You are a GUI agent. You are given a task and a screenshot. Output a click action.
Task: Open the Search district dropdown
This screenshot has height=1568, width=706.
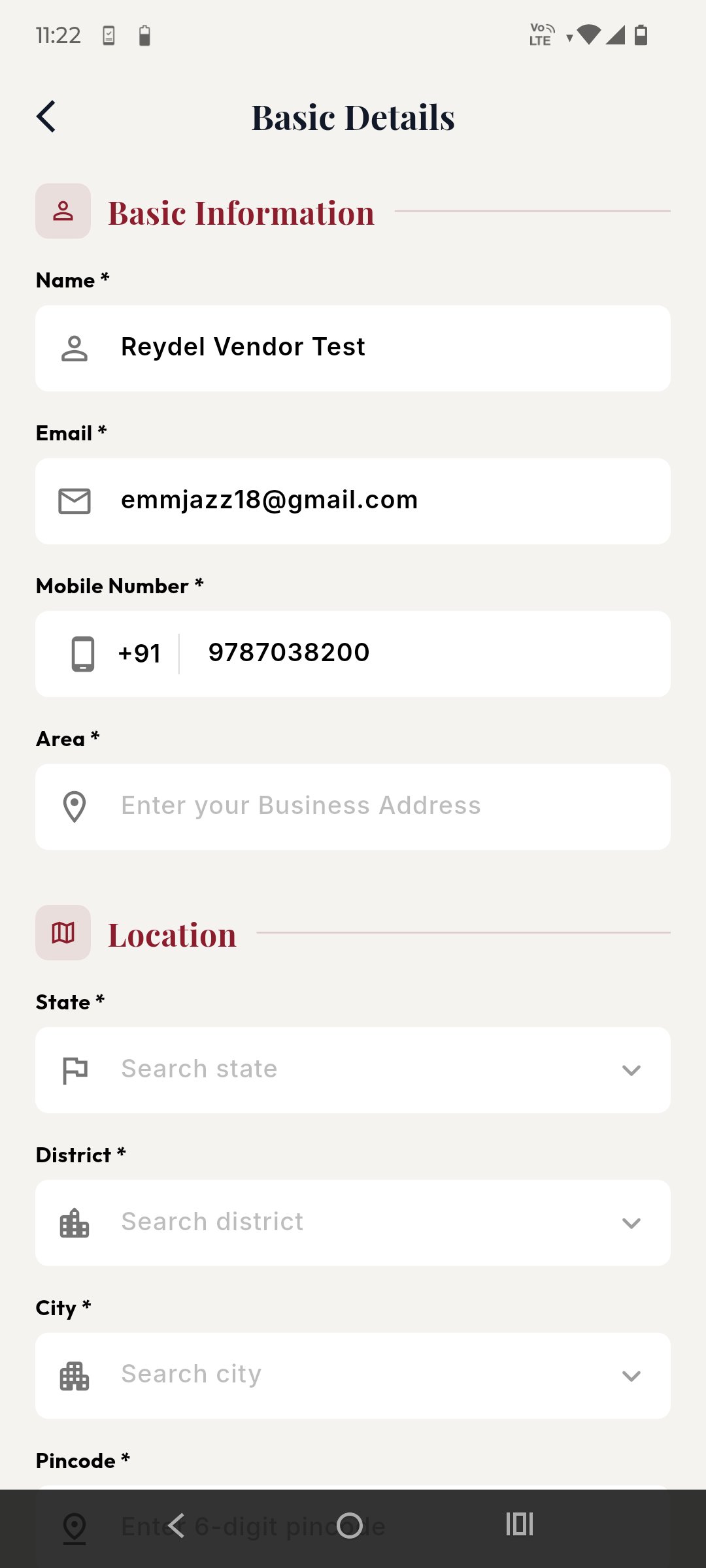(353, 1223)
